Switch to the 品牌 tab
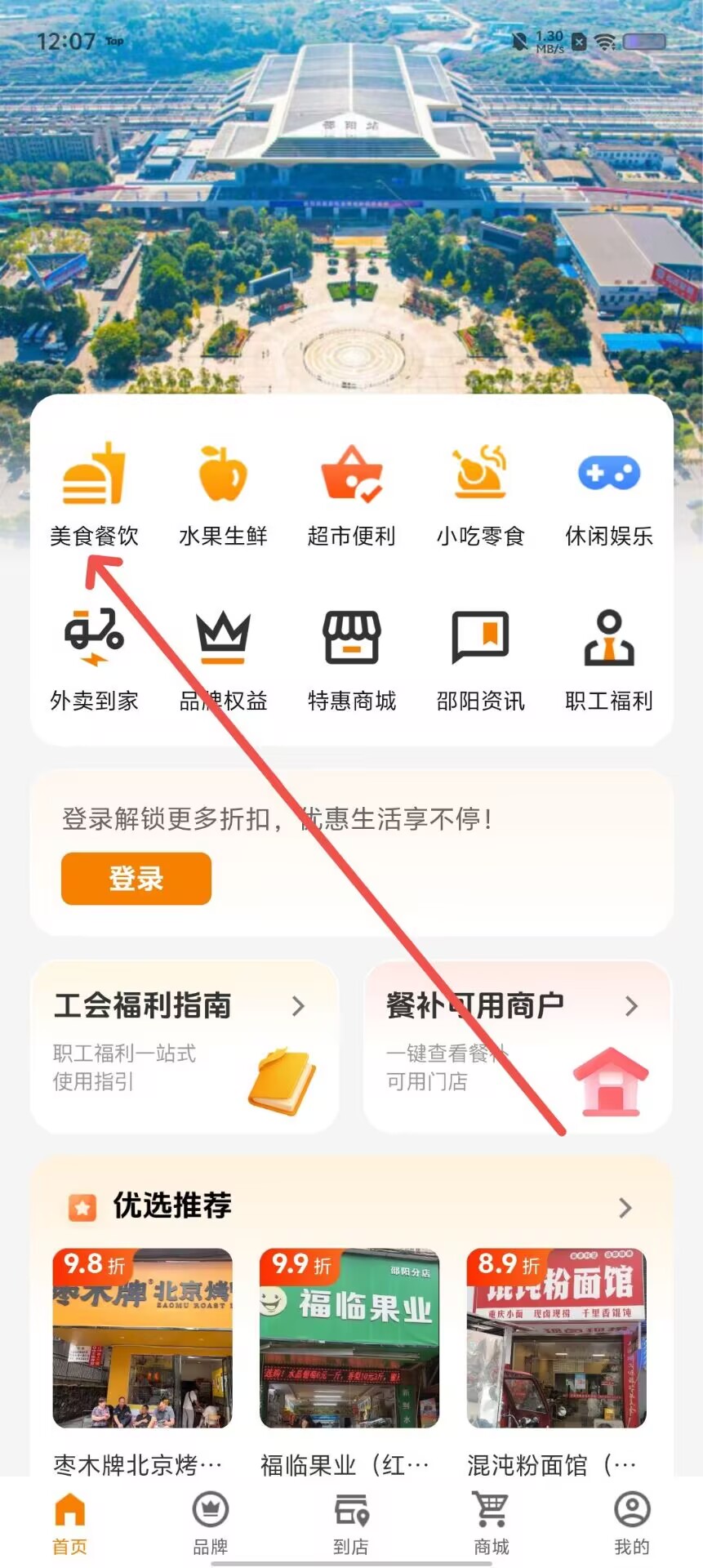Screen dimensions: 703x1568 211,1523
